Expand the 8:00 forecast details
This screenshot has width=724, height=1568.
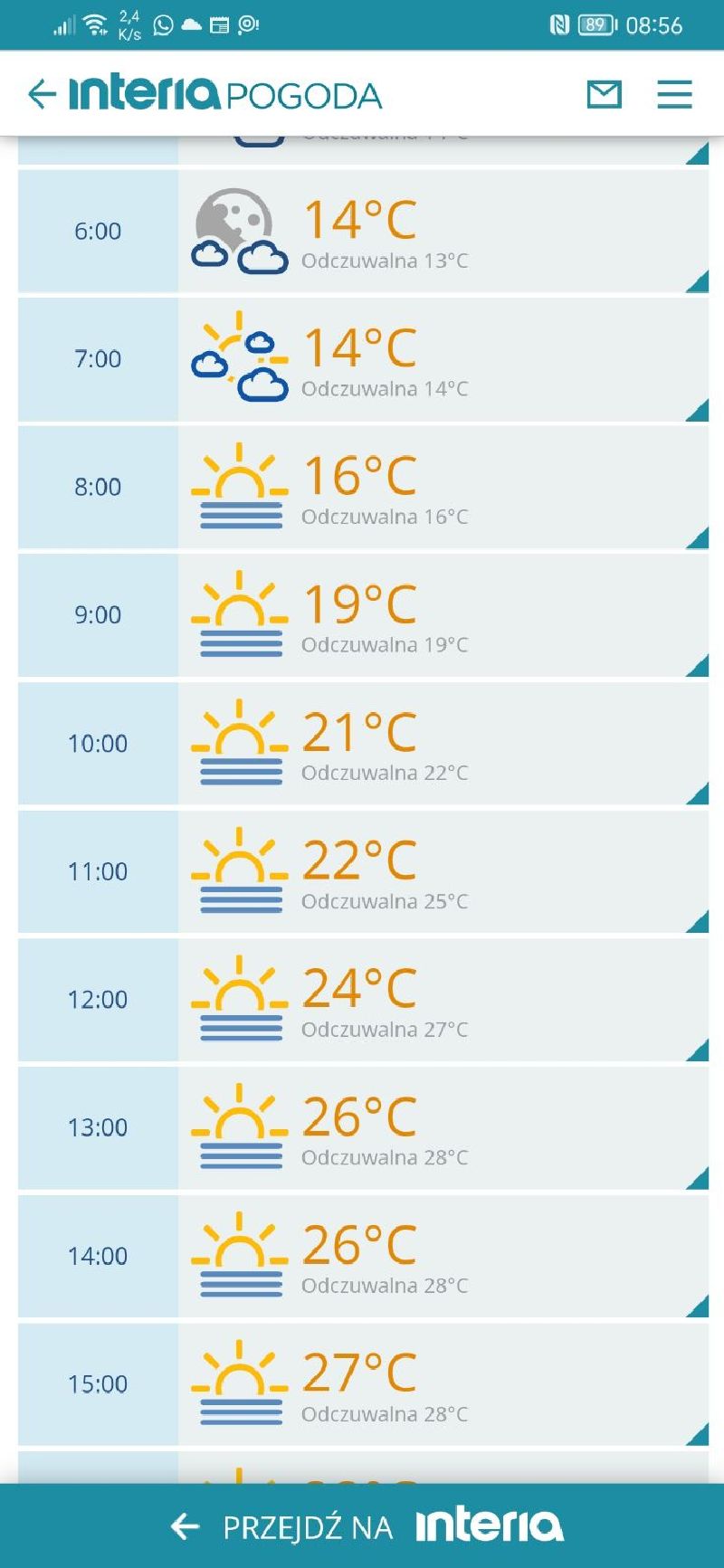pos(363,487)
